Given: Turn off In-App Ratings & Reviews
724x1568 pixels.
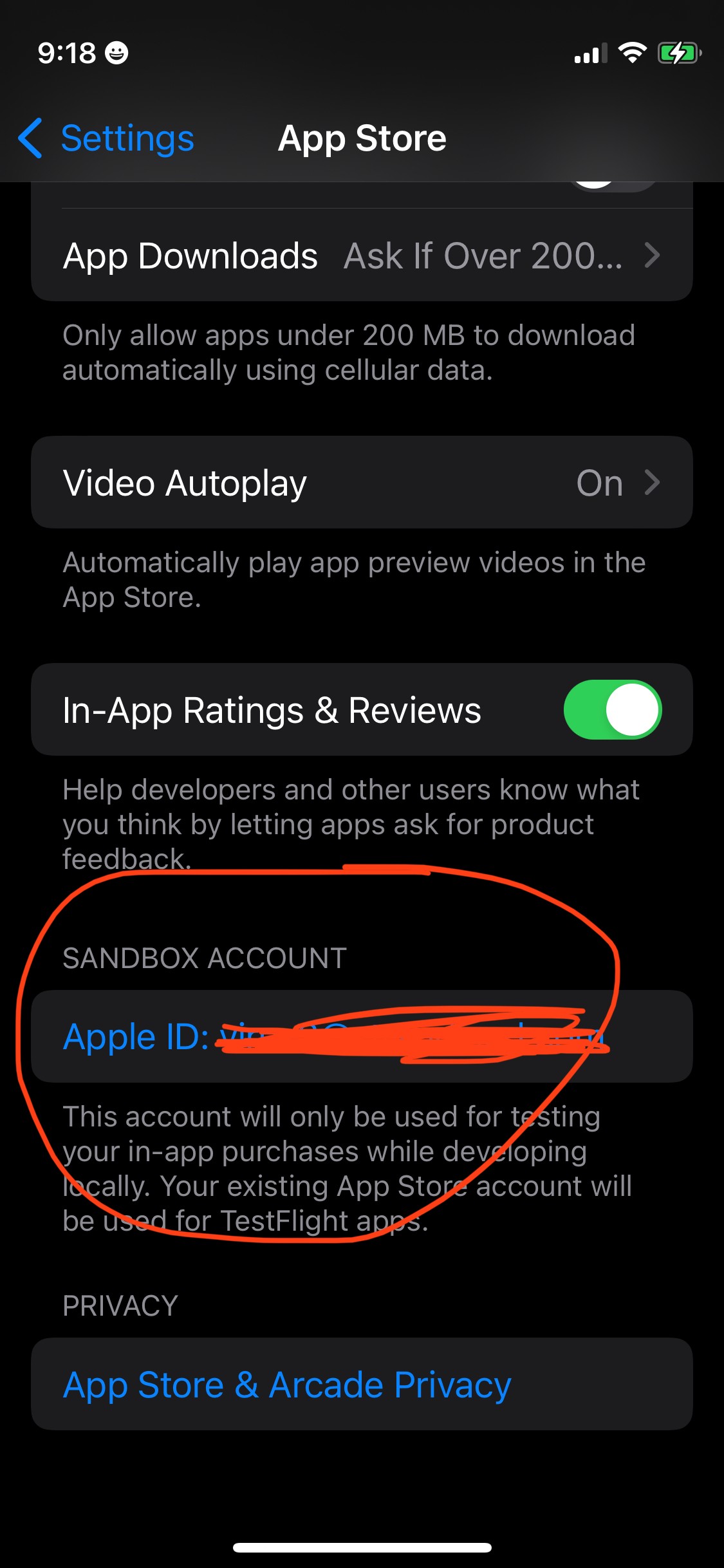Looking at the screenshot, I should pyautogui.click(x=612, y=710).
